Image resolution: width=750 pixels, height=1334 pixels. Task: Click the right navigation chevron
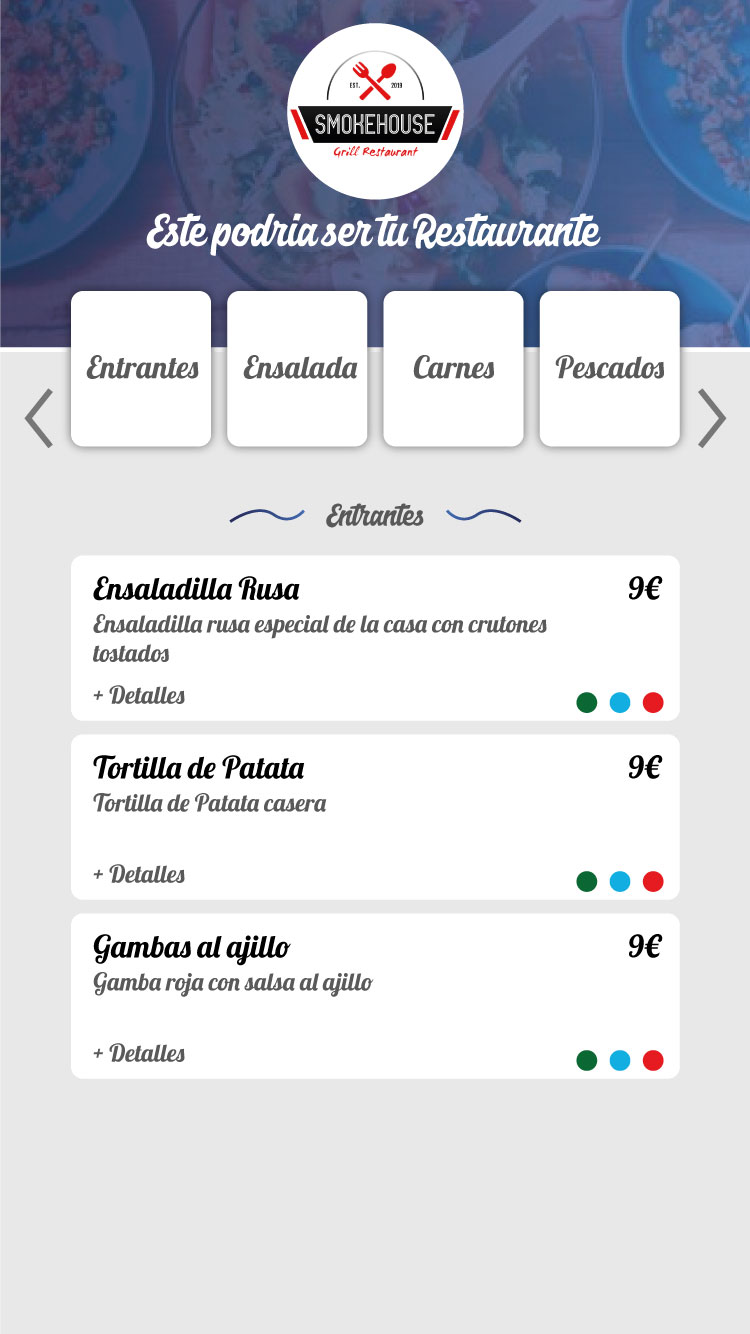click(713, 417)
